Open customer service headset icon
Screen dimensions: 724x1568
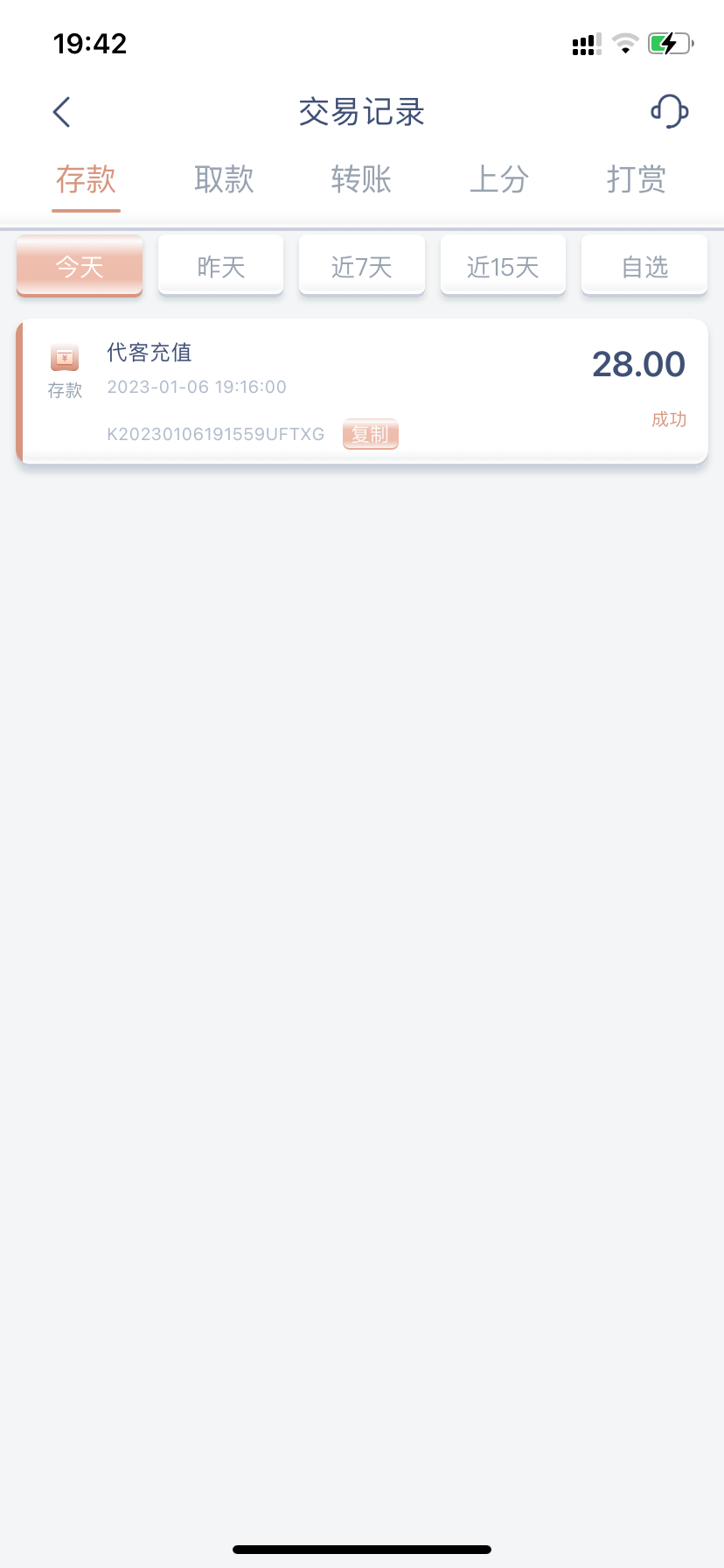pyautogui.click(x=669, y=112)
